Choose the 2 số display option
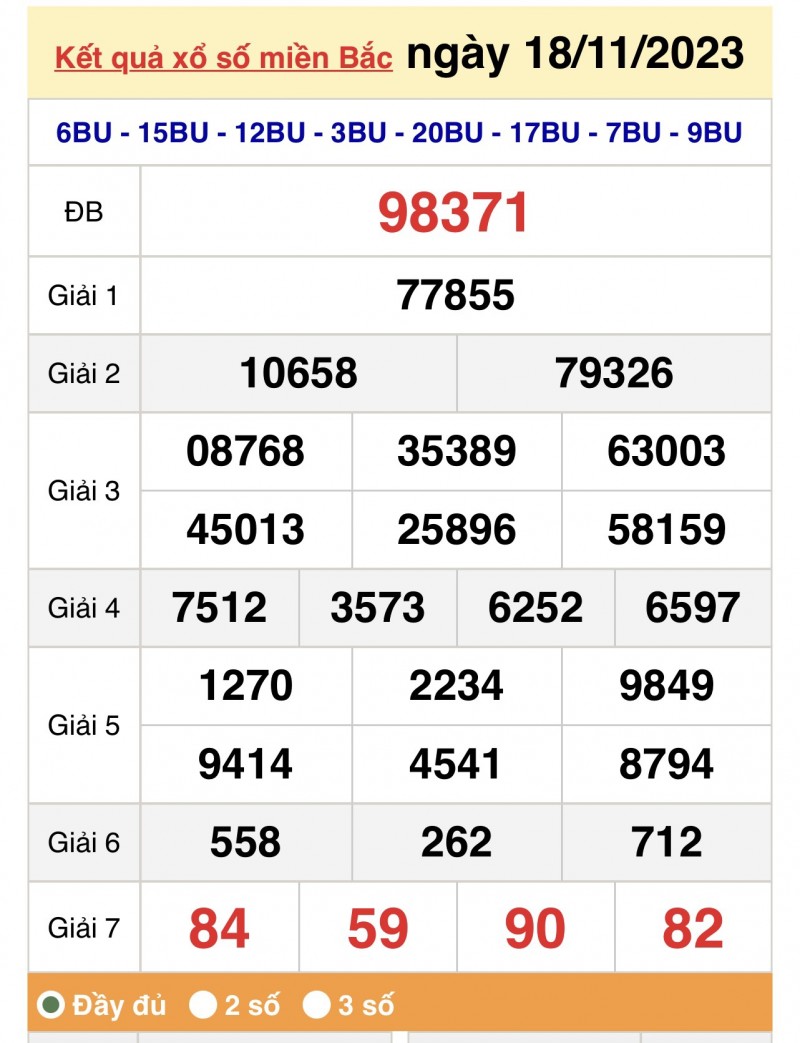The height and width of the screenshot is (1043, 800). click(204, 1004)
